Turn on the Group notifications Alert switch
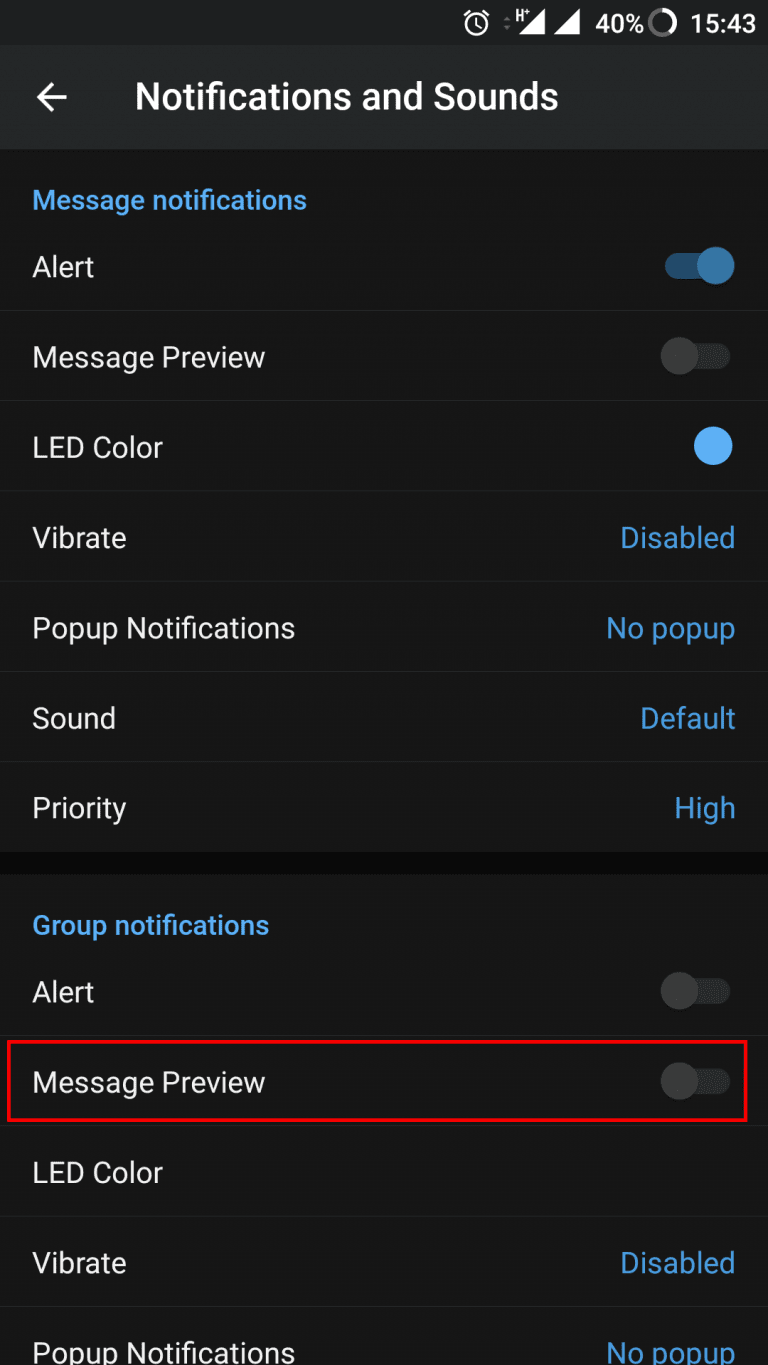768x1365 pixels. [x=696, y=992]
